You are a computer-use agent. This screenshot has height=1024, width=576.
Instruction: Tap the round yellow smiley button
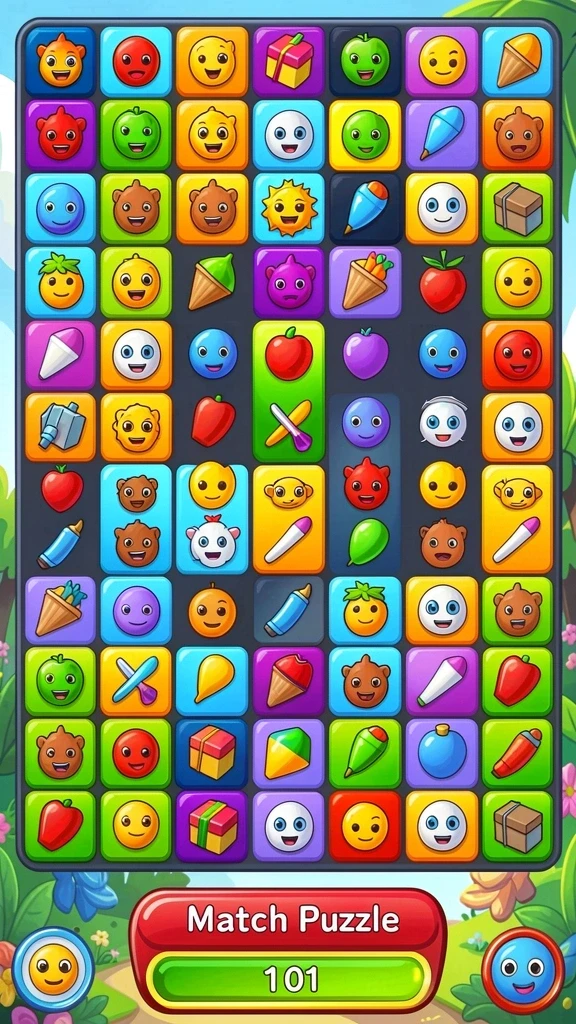54,969
